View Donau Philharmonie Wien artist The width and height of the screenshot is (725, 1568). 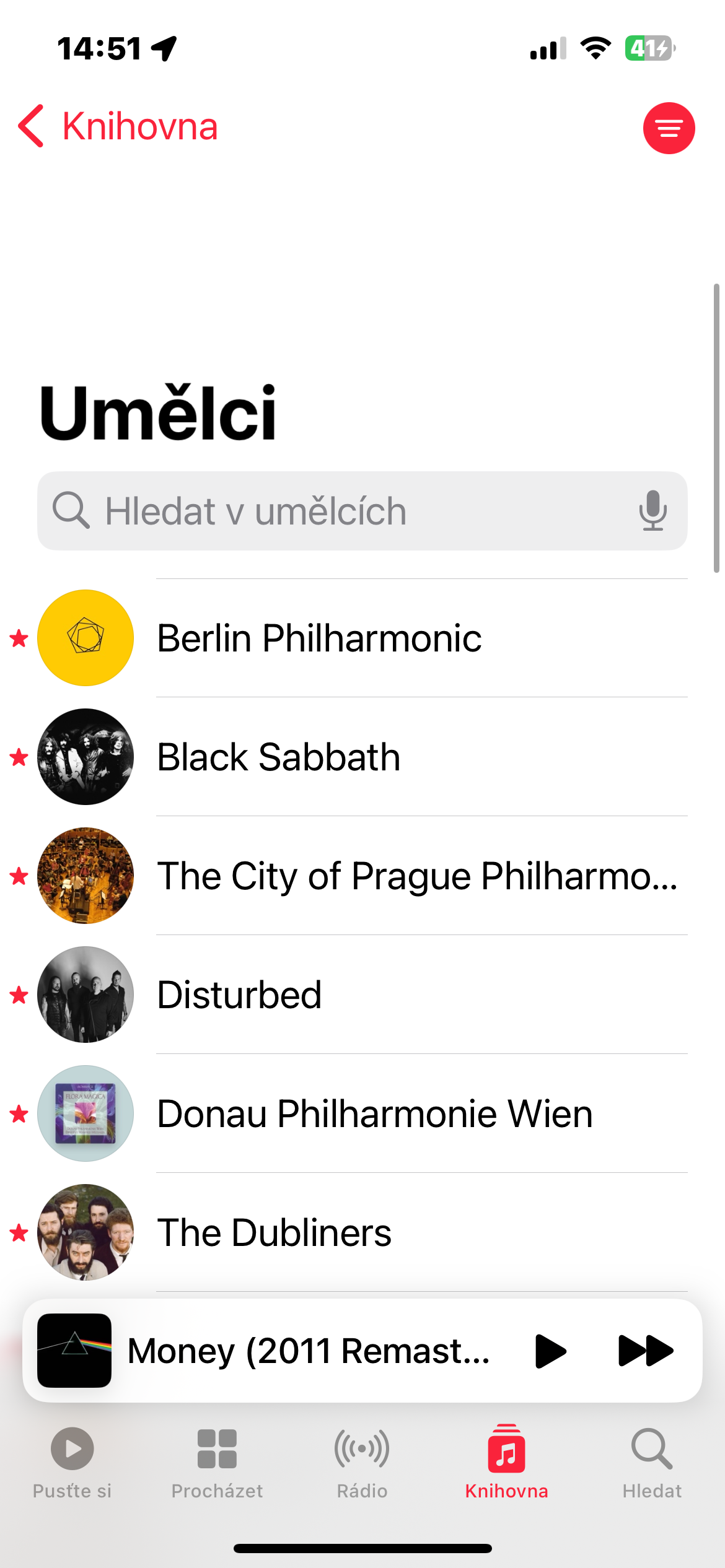[374, 1114]
